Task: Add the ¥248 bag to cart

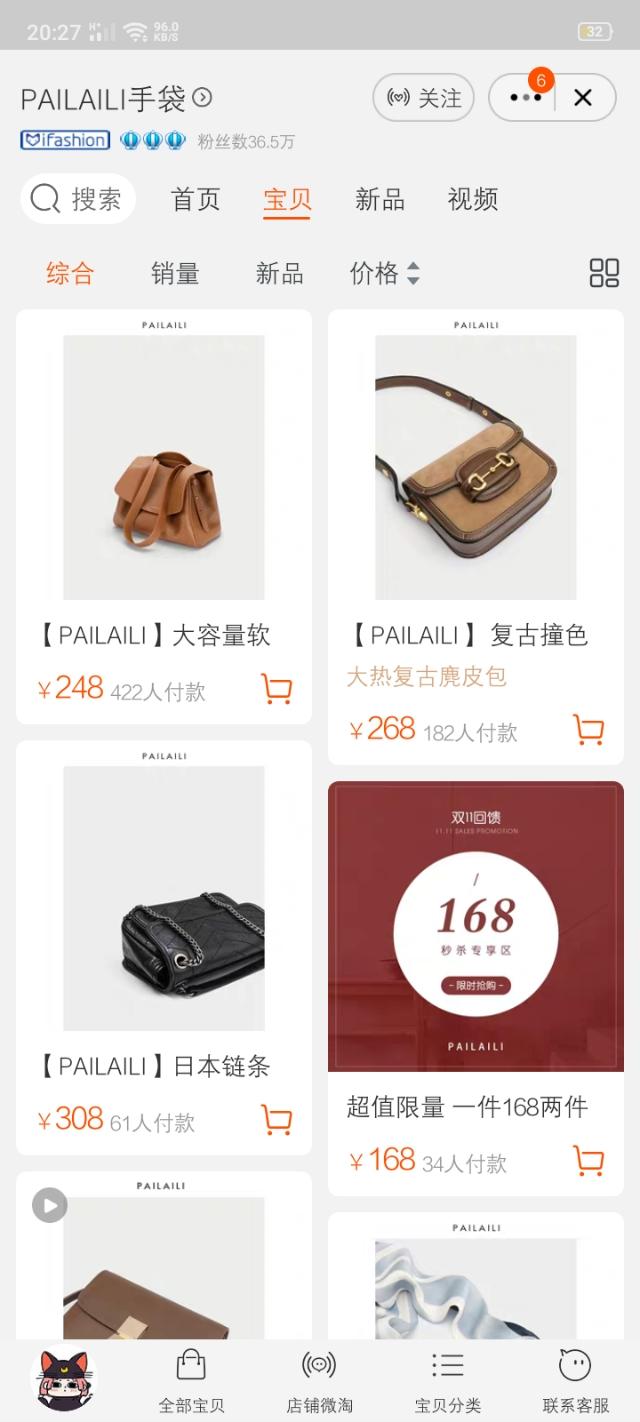Action: pyautogui.click(x=277, y=689)
